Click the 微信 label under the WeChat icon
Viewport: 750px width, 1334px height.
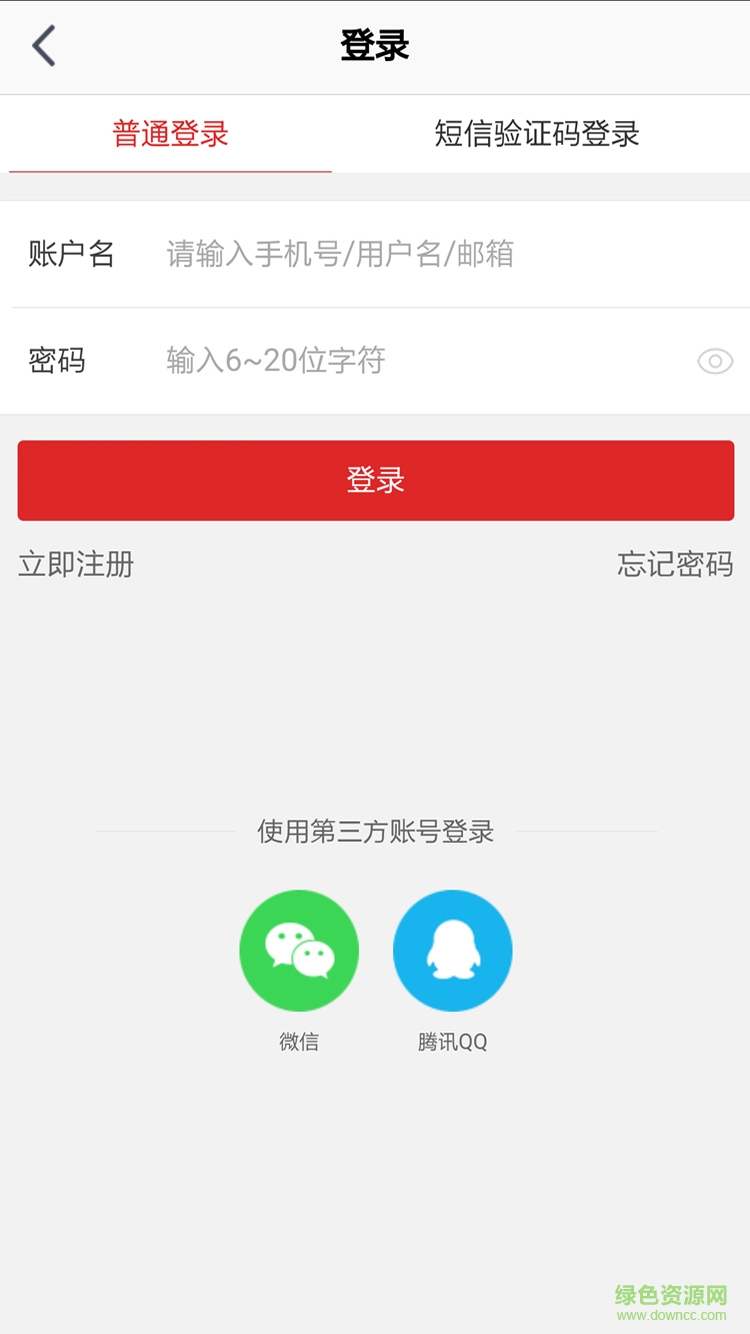(x=298, y=1041)
